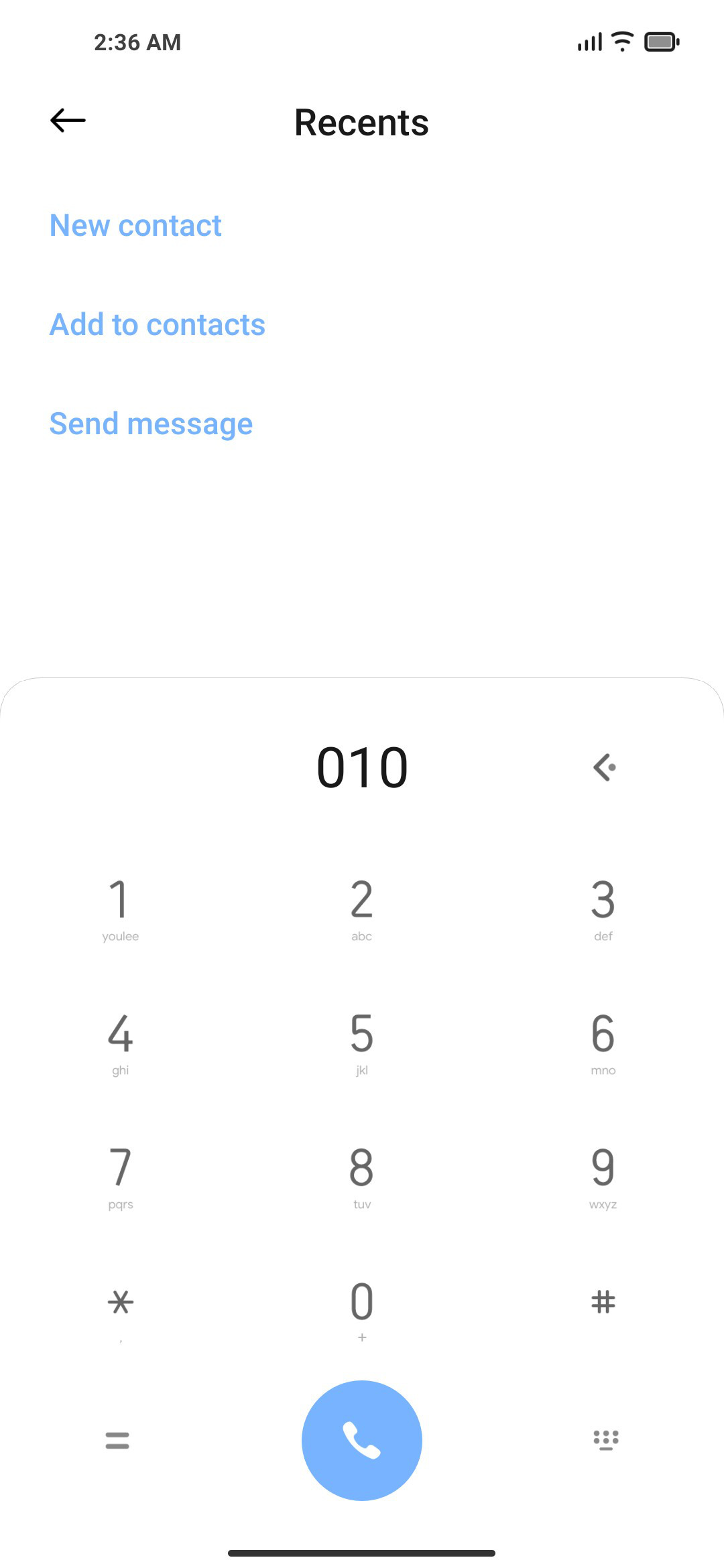724x1568 pixels.
Task: Select New contact
Action: click(135, 225)
